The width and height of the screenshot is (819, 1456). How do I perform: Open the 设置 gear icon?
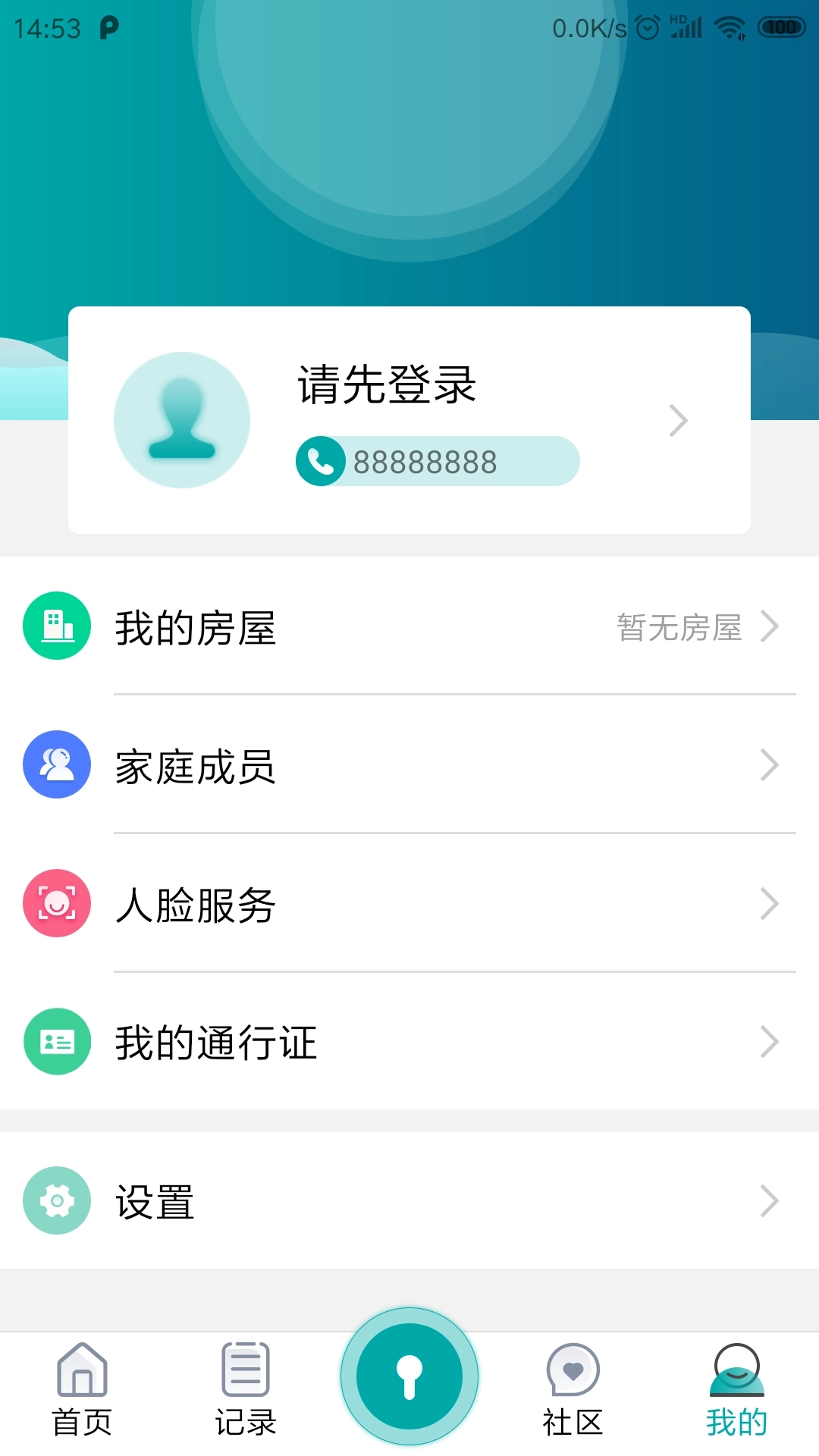pos(57,1200)
